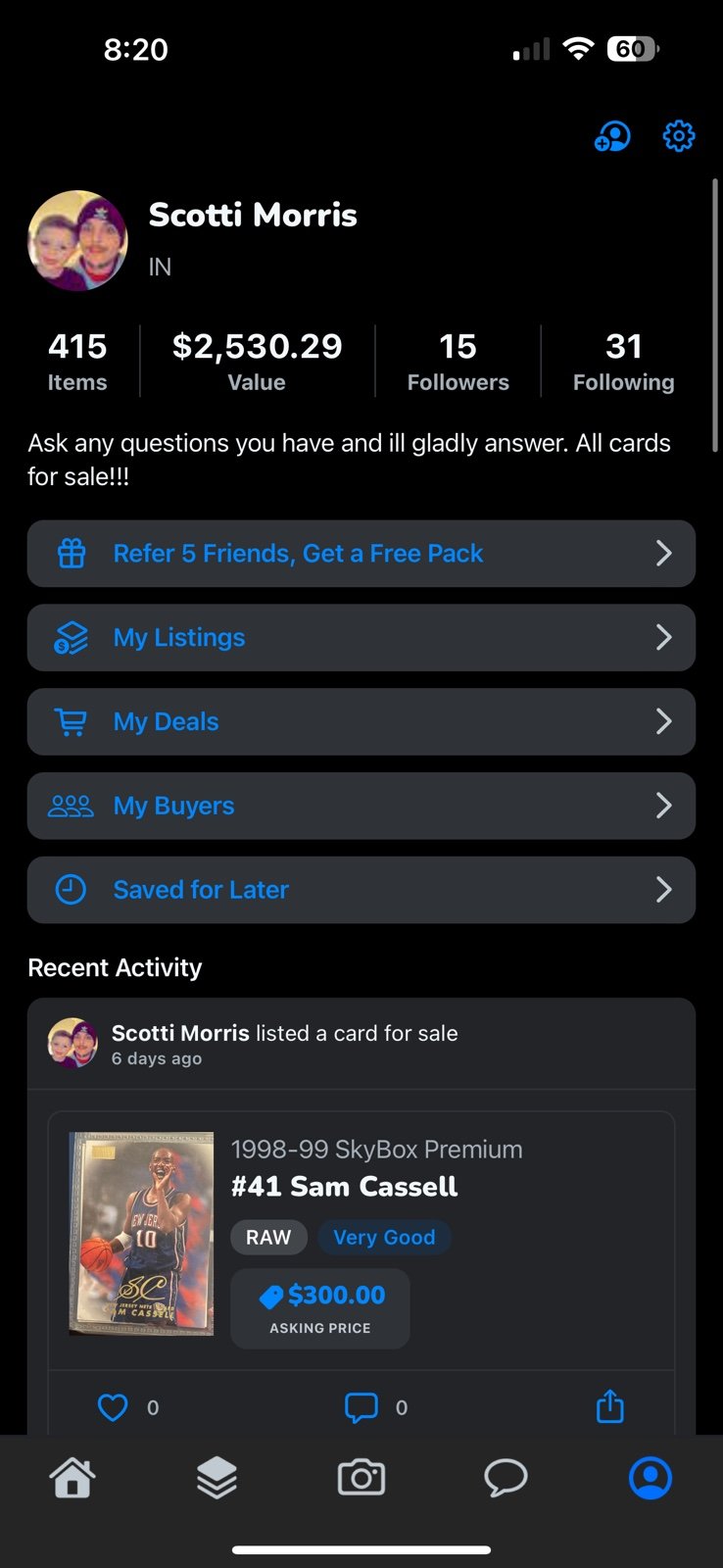
Task: Go to My Deals
Action: (361, 722)
